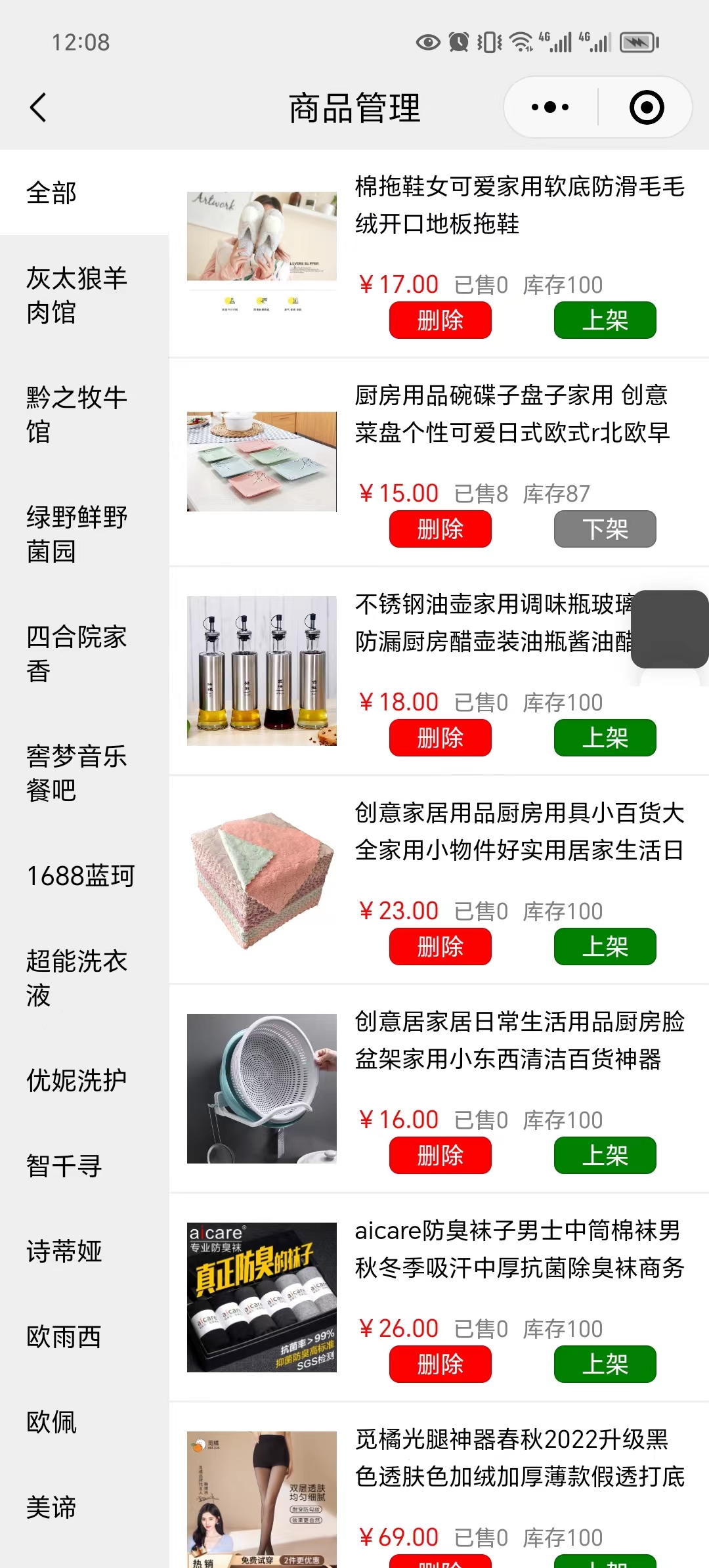The height and width of the screenshot is (1568, 709).
Task: Tap the dark floating window handle on the right edge
Action: pyautogui.click(x=670, y=627)
